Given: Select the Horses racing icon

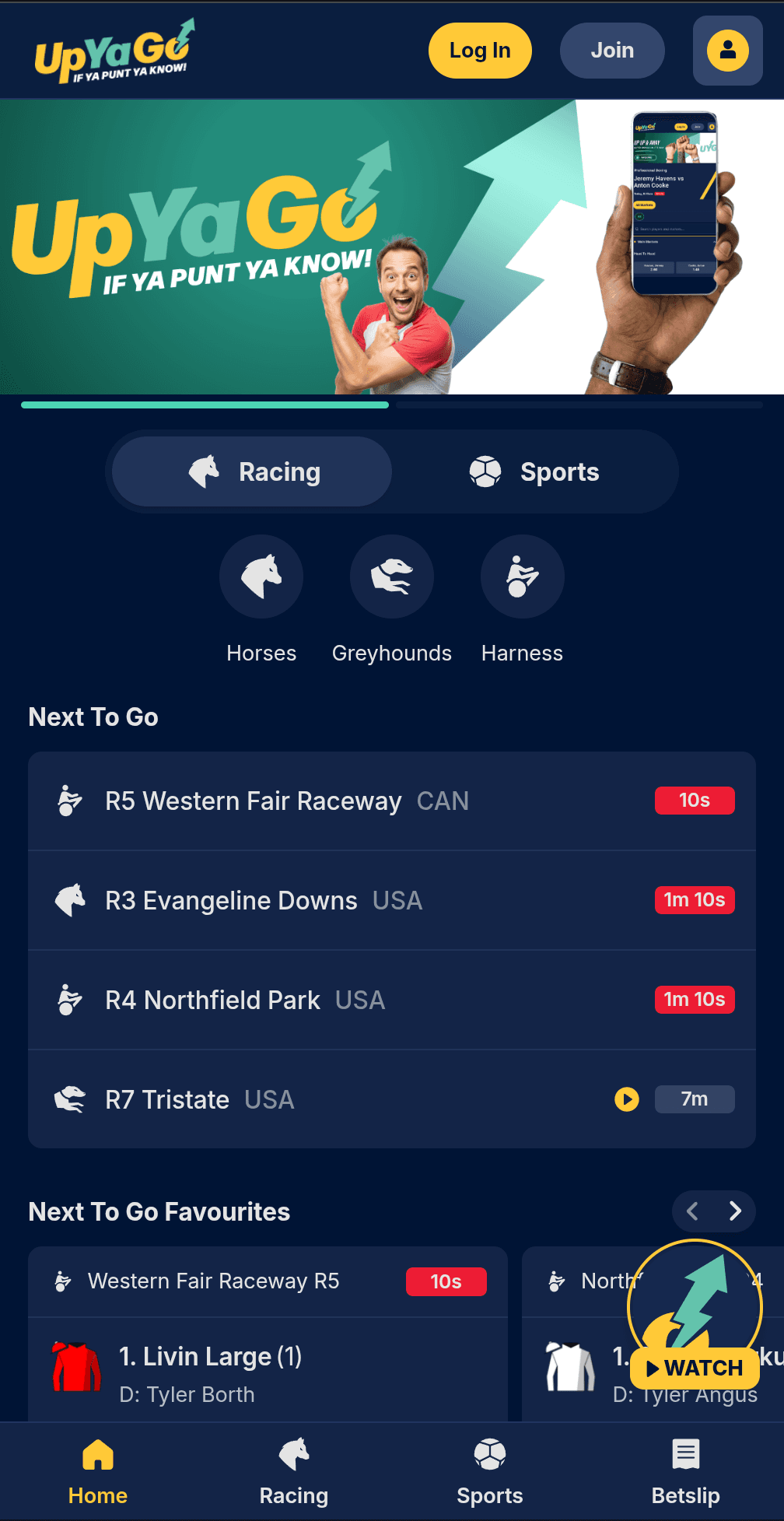Looking at the screenshot, I should [x=261, y=577].
